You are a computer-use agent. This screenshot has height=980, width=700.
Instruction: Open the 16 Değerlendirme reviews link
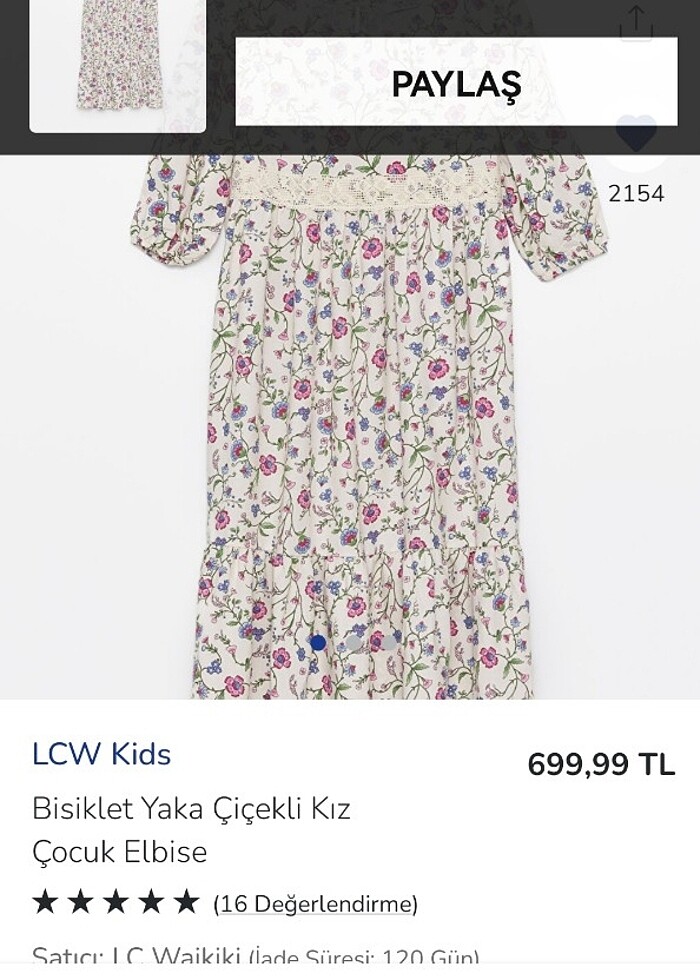click(316, 904)
